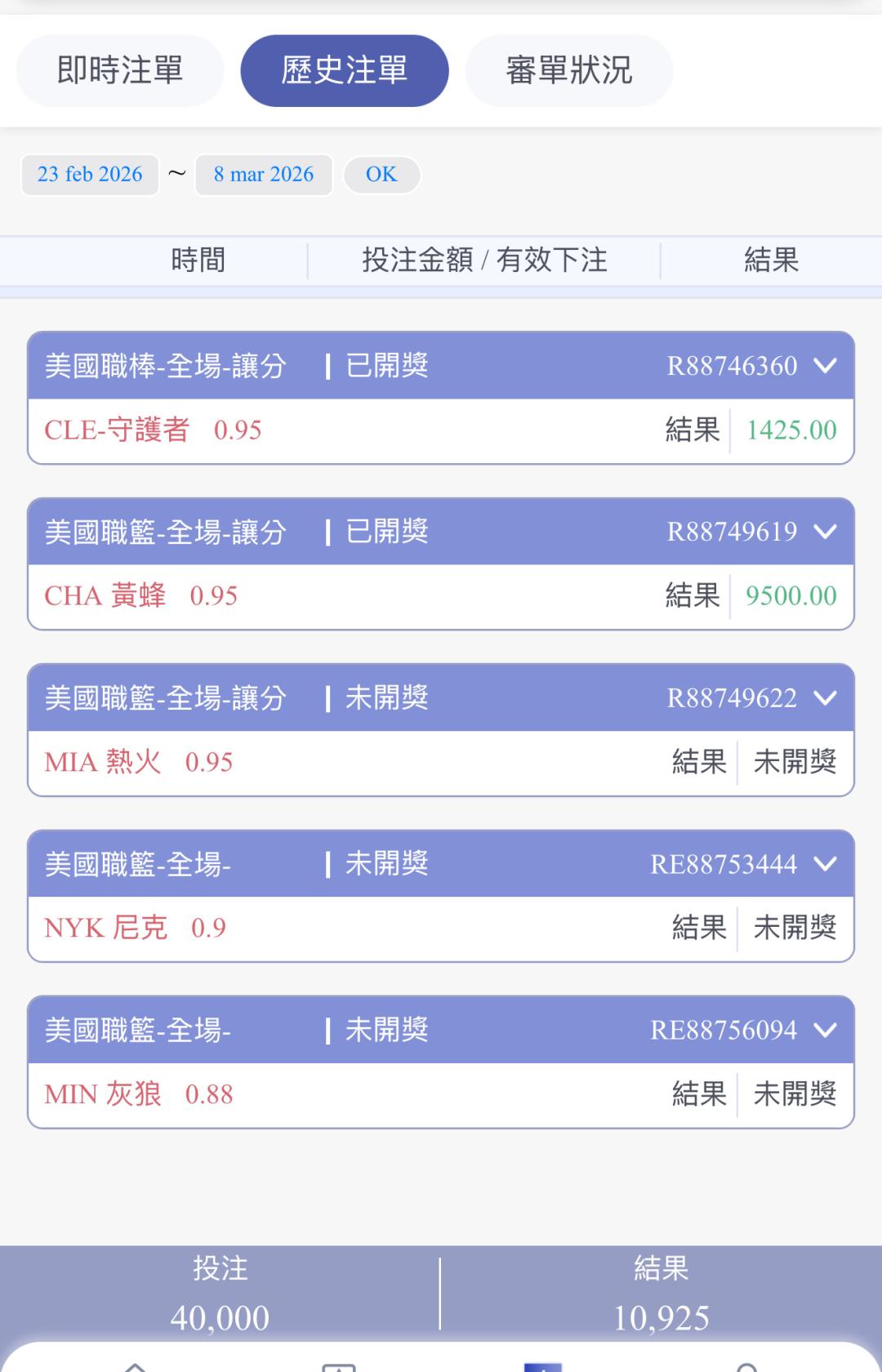Confirm the date range with OK
This screenshot has height=1372, width=882.
coord(381,175)
